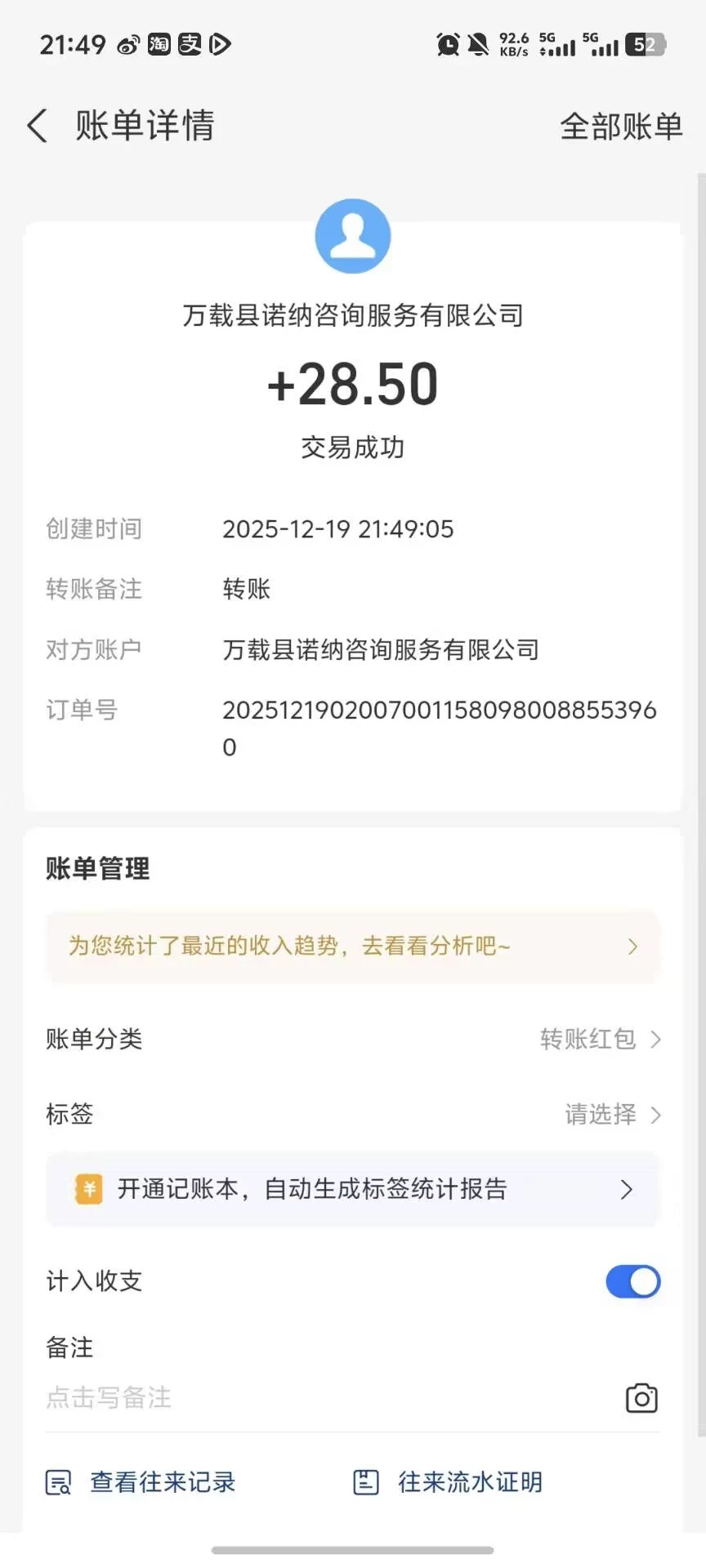
Task: Tap the yellow ¥ ledger icon
Action: 88,1190
